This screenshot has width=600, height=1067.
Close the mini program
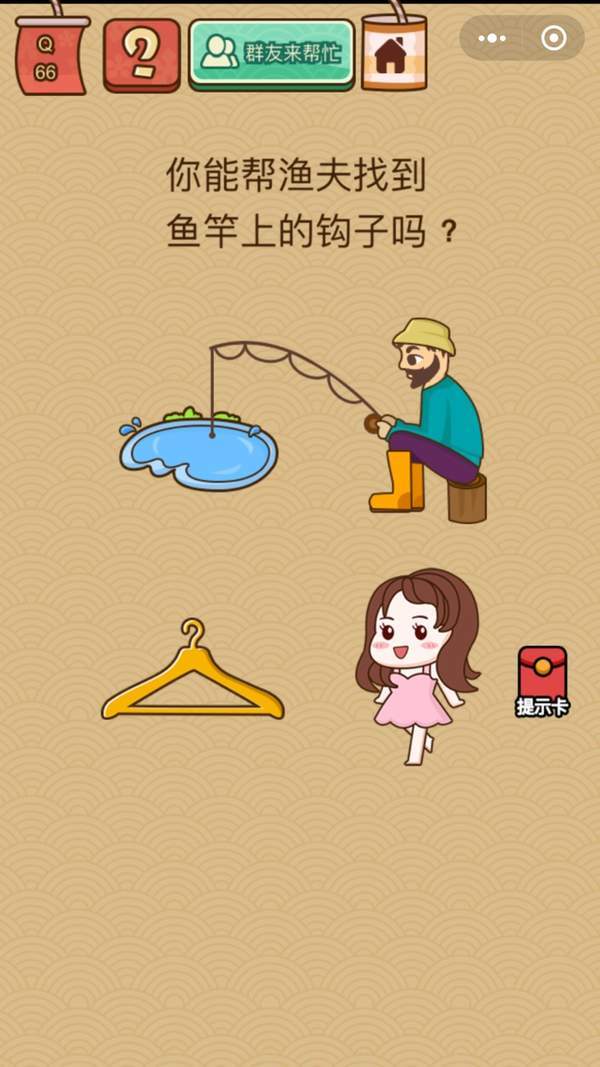point(553,39)
